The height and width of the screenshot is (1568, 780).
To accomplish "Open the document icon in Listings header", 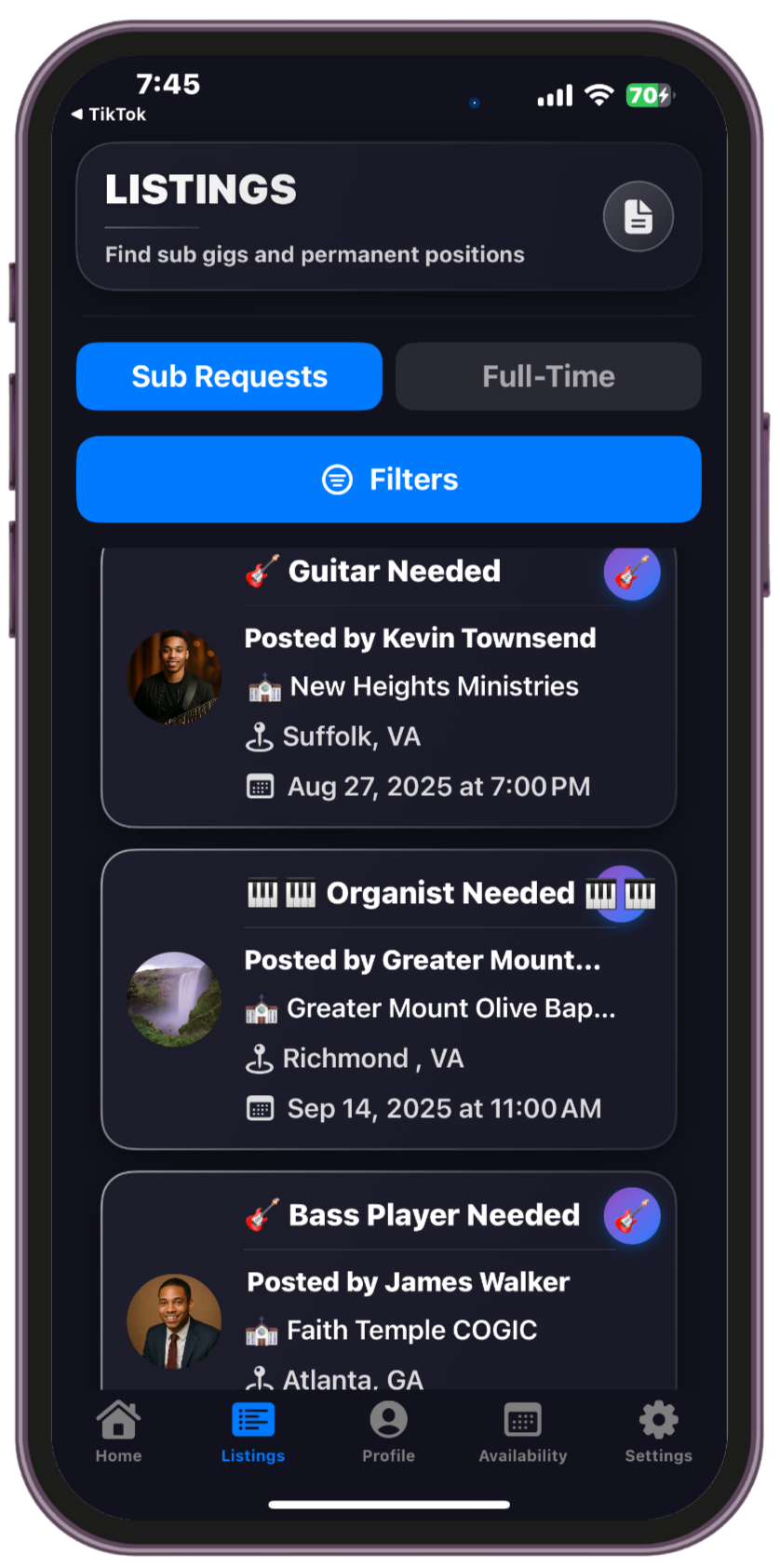I will [638, 217].
